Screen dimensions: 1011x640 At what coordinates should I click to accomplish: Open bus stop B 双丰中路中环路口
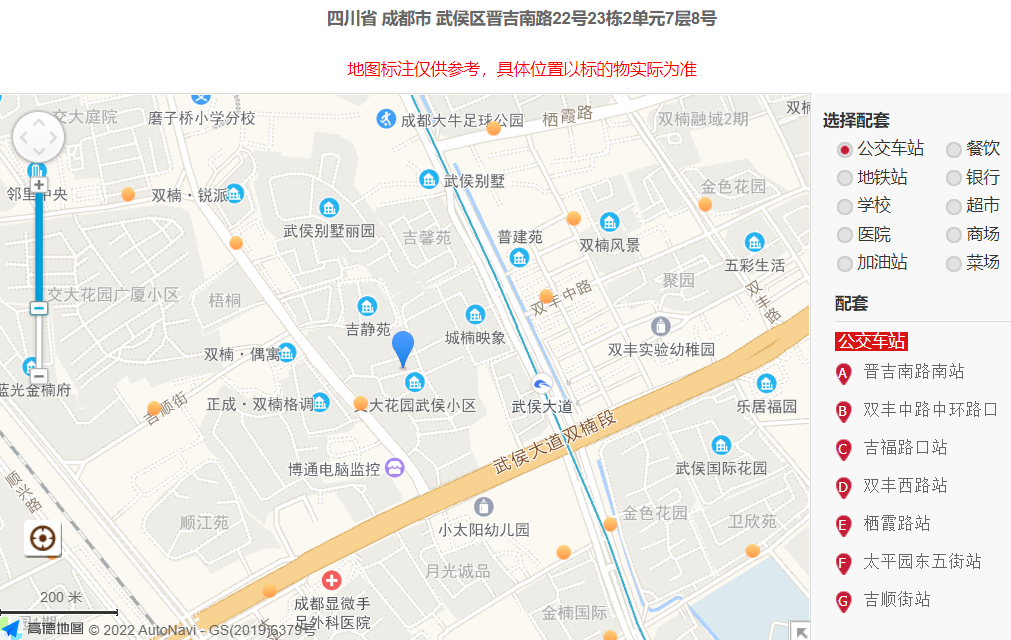(x=930, y=410)
